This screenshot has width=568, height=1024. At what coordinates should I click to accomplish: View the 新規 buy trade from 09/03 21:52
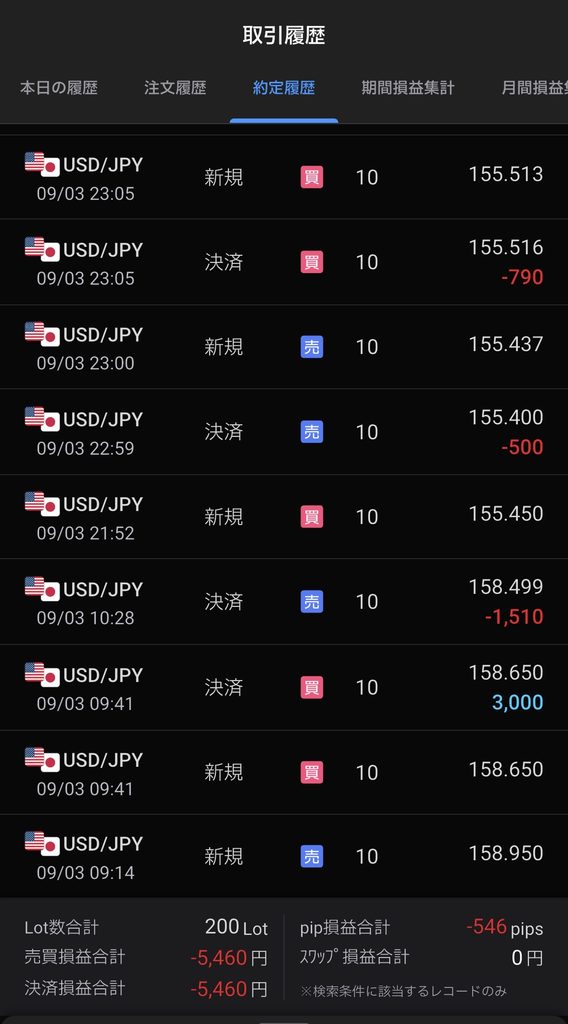coord(284,517)
